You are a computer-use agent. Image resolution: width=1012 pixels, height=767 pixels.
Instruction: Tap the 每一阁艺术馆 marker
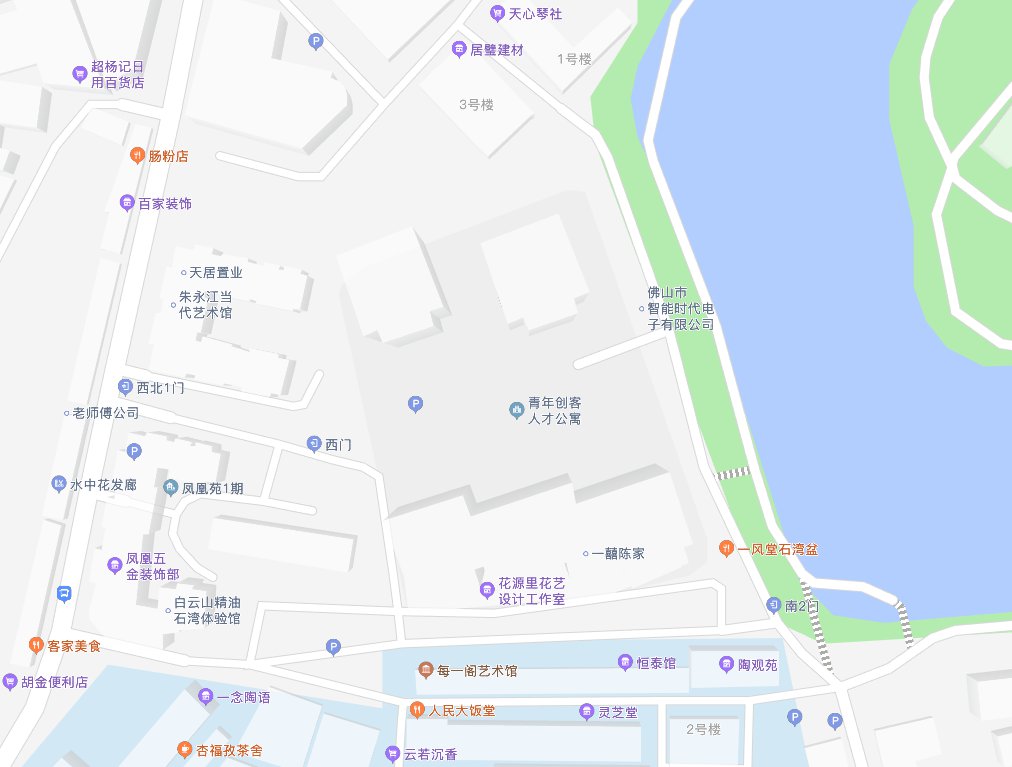point(426,670)
